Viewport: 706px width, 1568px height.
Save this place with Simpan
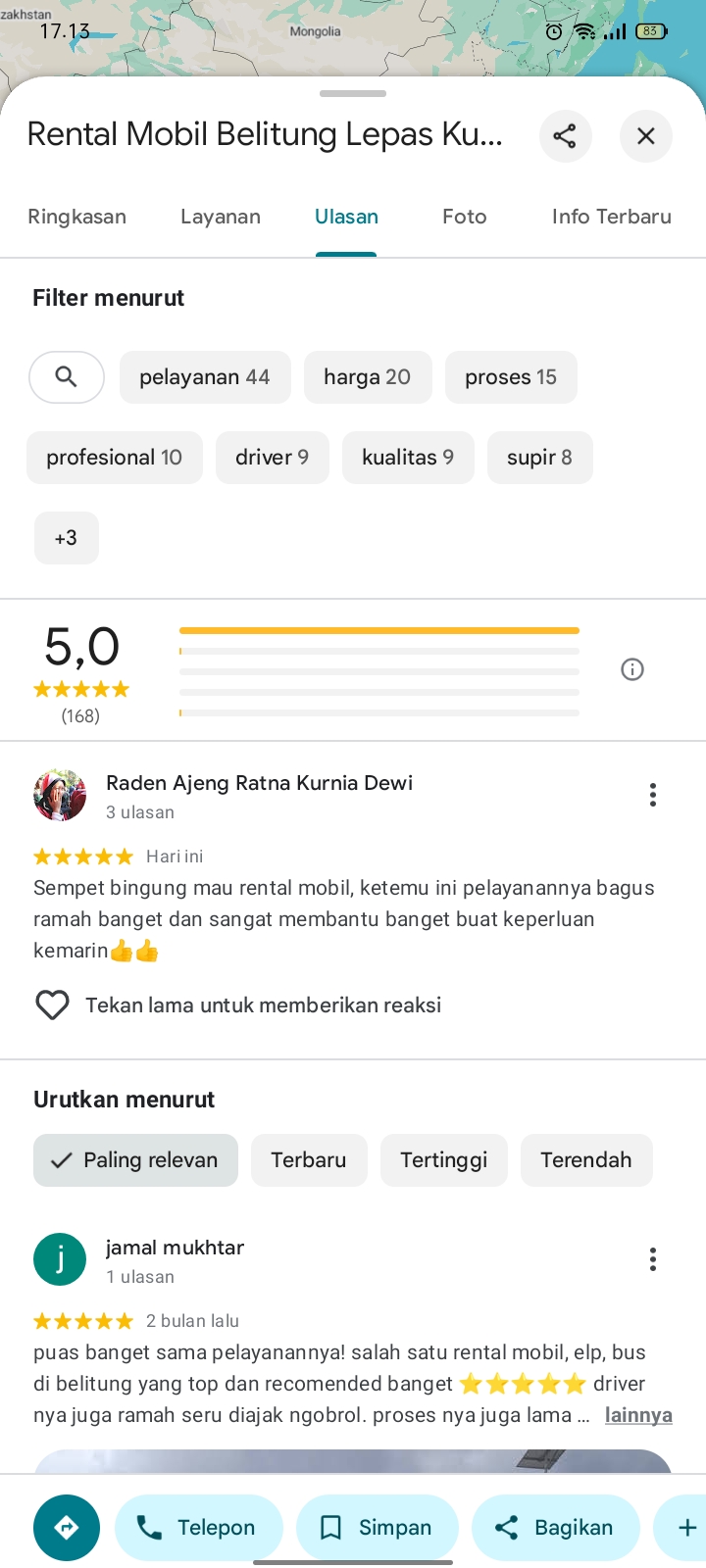tap(378, 1527)
